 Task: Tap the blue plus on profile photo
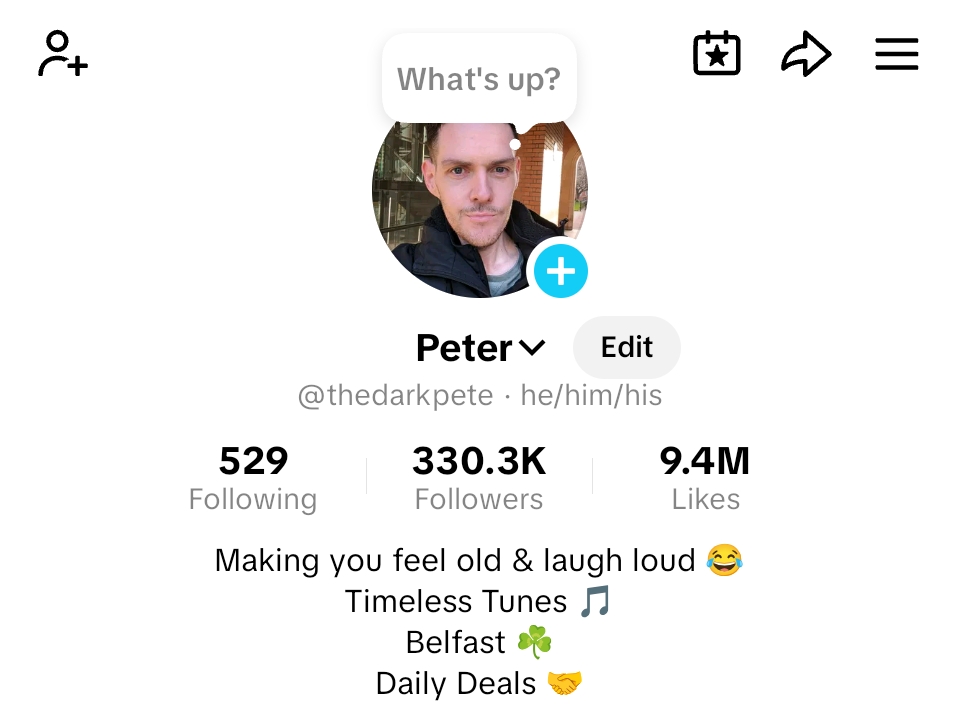tap(560, 271)
